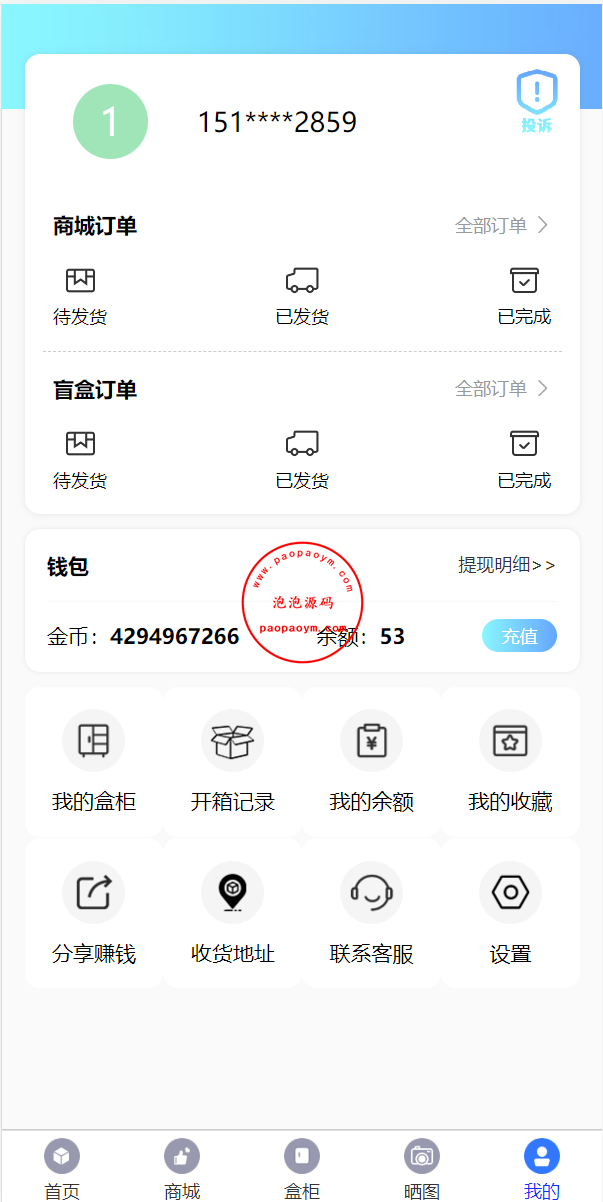View 开箱记录

pos(233,762)
